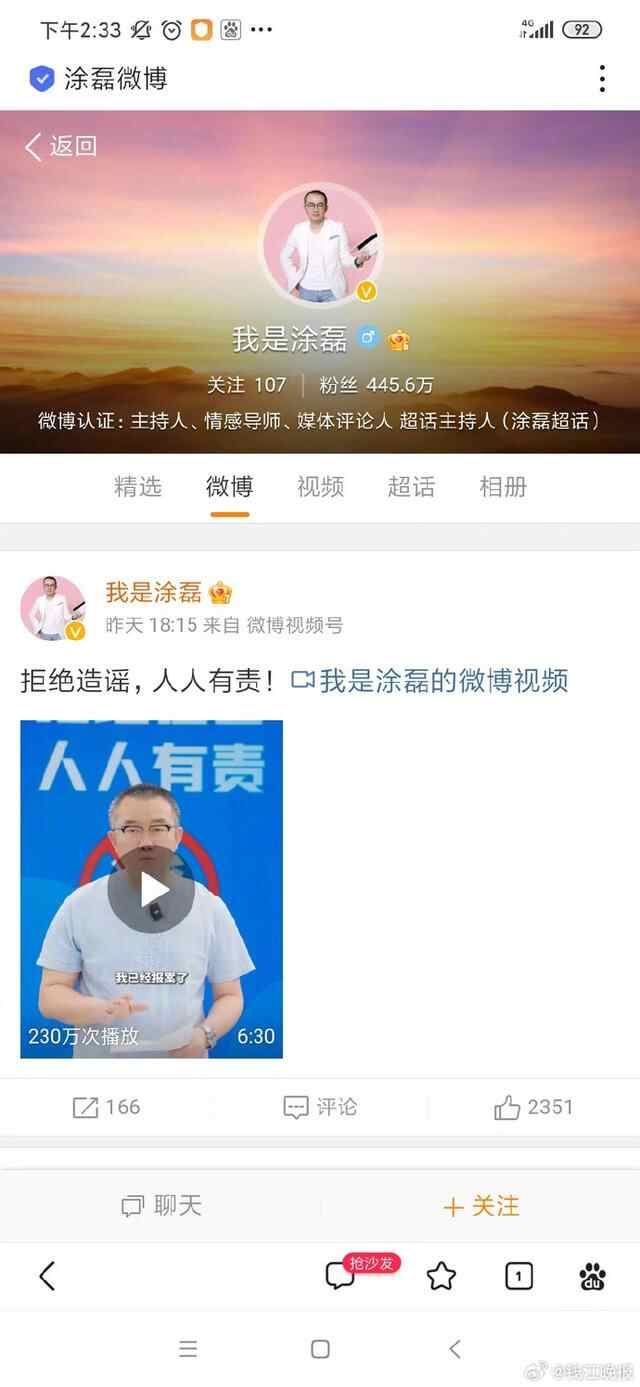Open the browser tab switcher
The width and height of the screenshot is (640, 1387).
(518, 1276)
